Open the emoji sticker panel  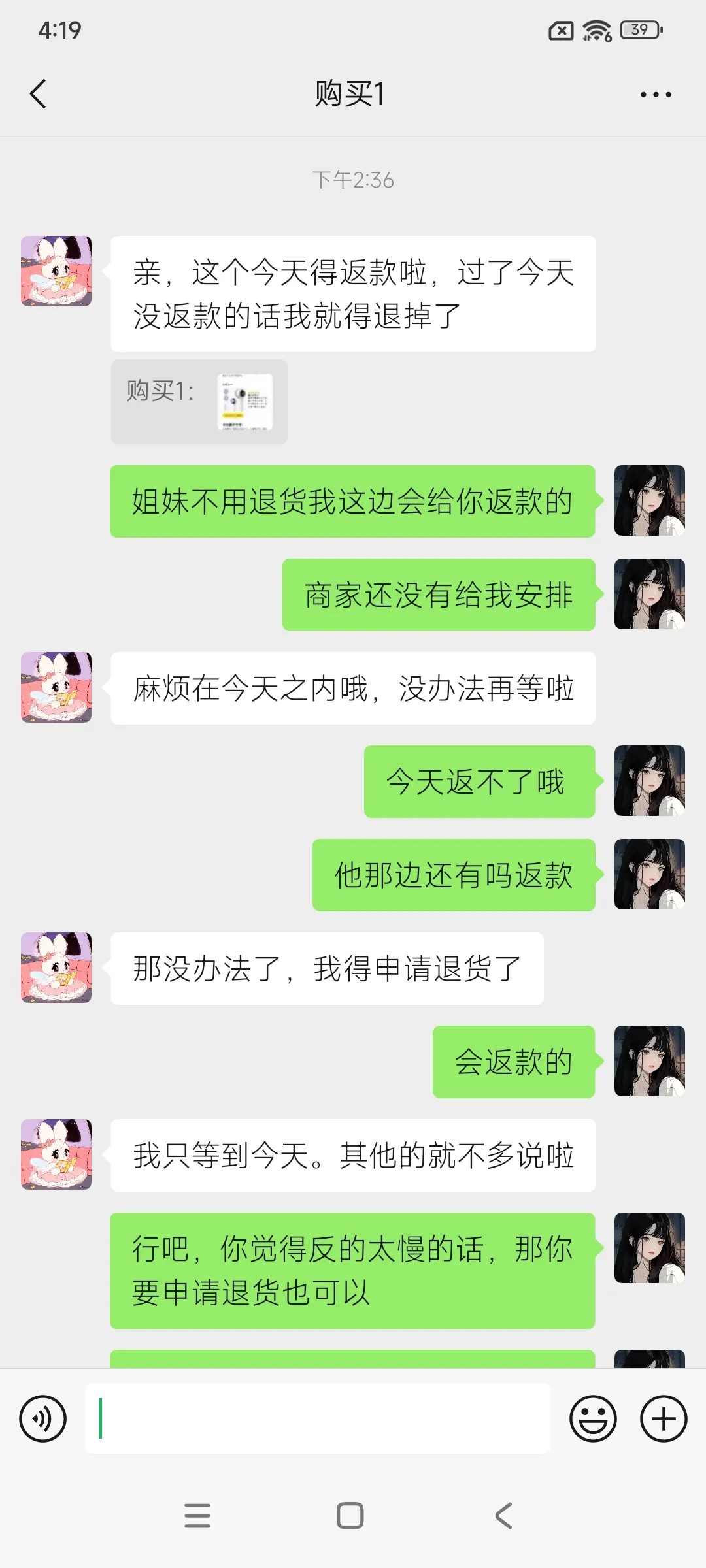coord(593,1419)
